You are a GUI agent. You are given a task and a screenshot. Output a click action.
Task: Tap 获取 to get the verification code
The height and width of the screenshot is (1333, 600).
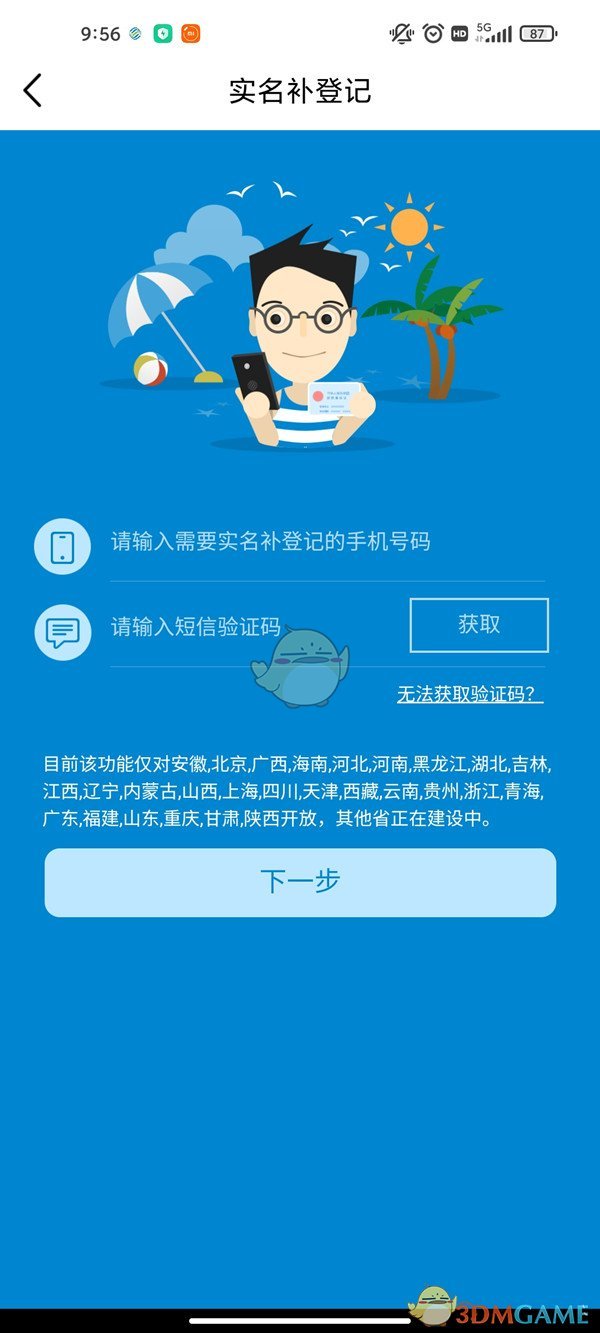[x=479, y=625]
